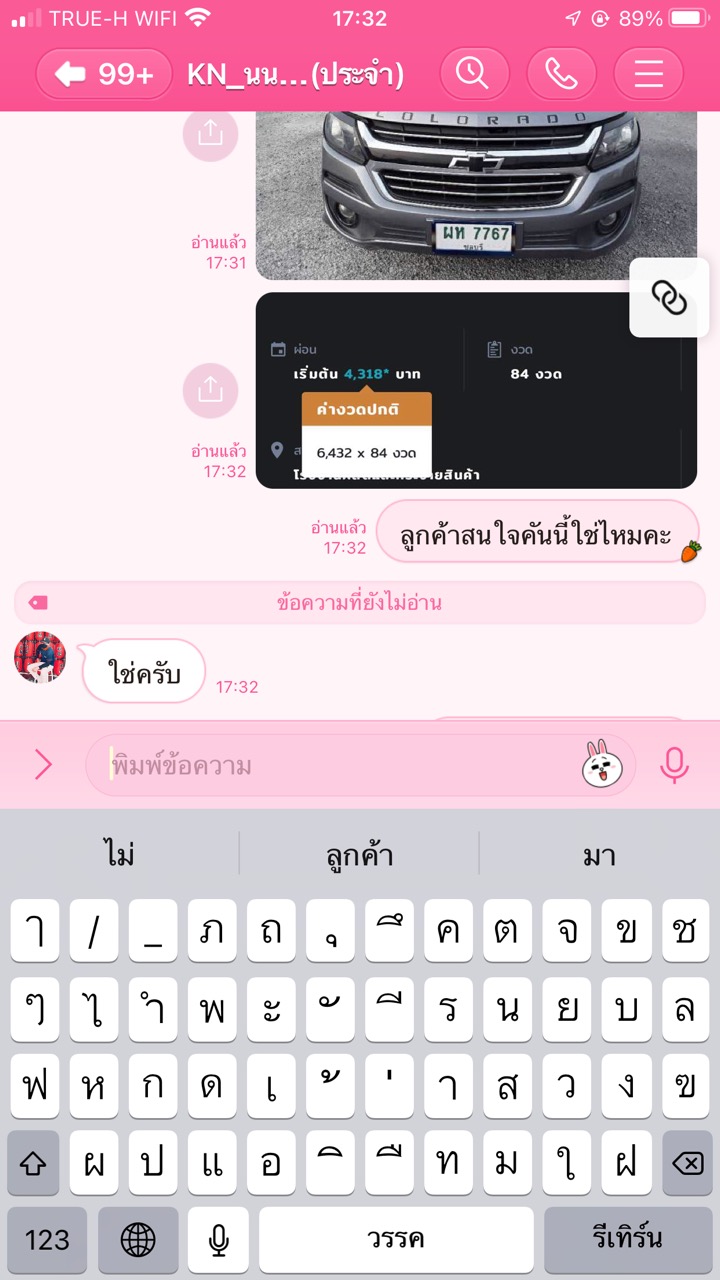Open the link icon button
This screenshot has height=1280, width=720.
[x=669, y=297]
